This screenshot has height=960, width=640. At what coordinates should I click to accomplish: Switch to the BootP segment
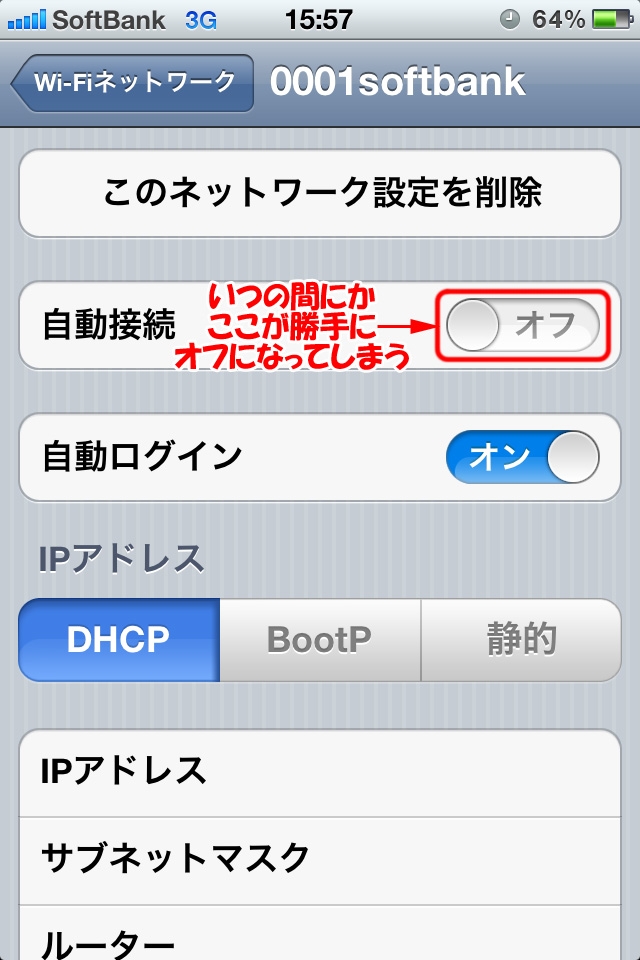[320, 640]
